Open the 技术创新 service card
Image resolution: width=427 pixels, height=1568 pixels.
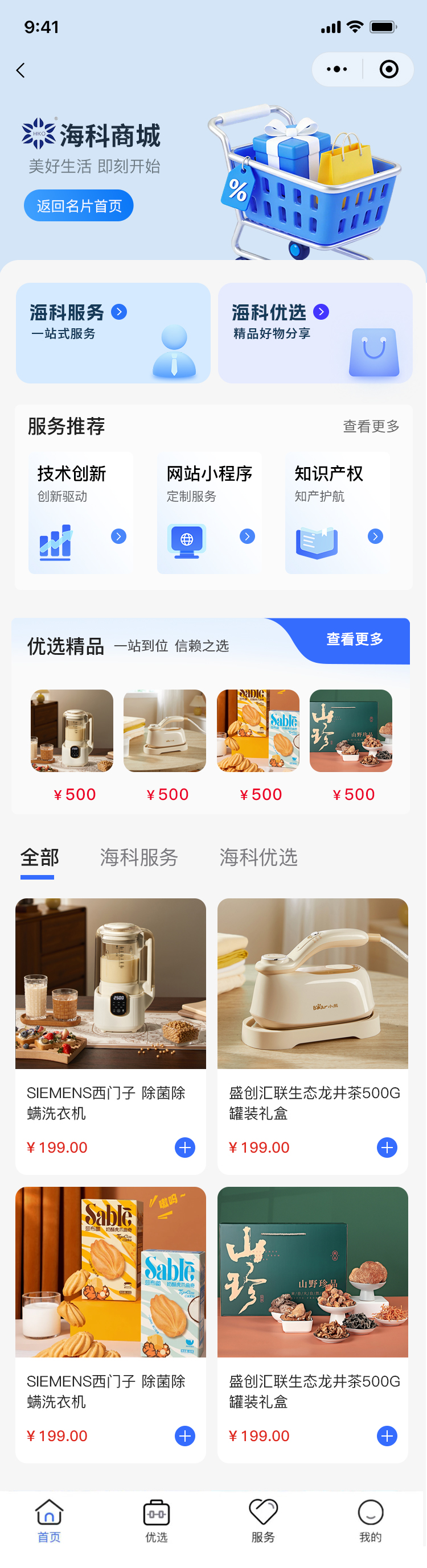80,512
